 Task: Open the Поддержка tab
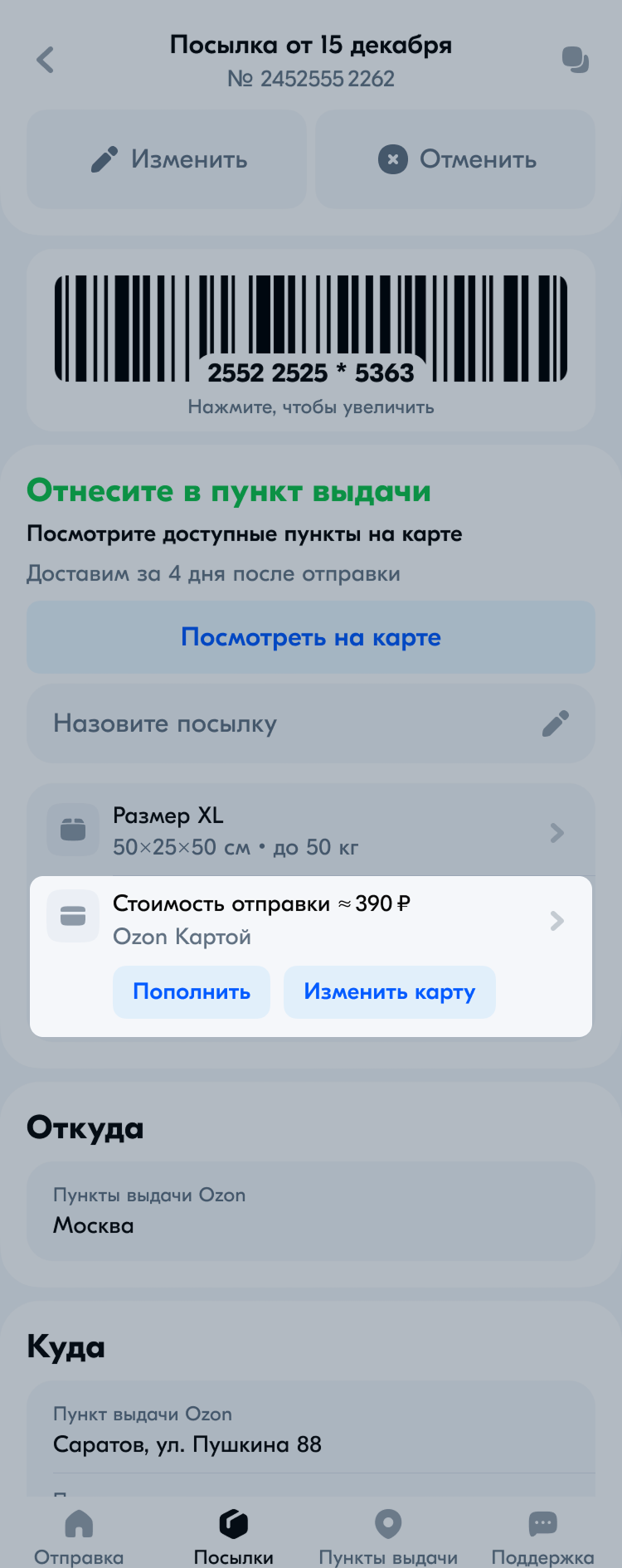[542, 1536]
